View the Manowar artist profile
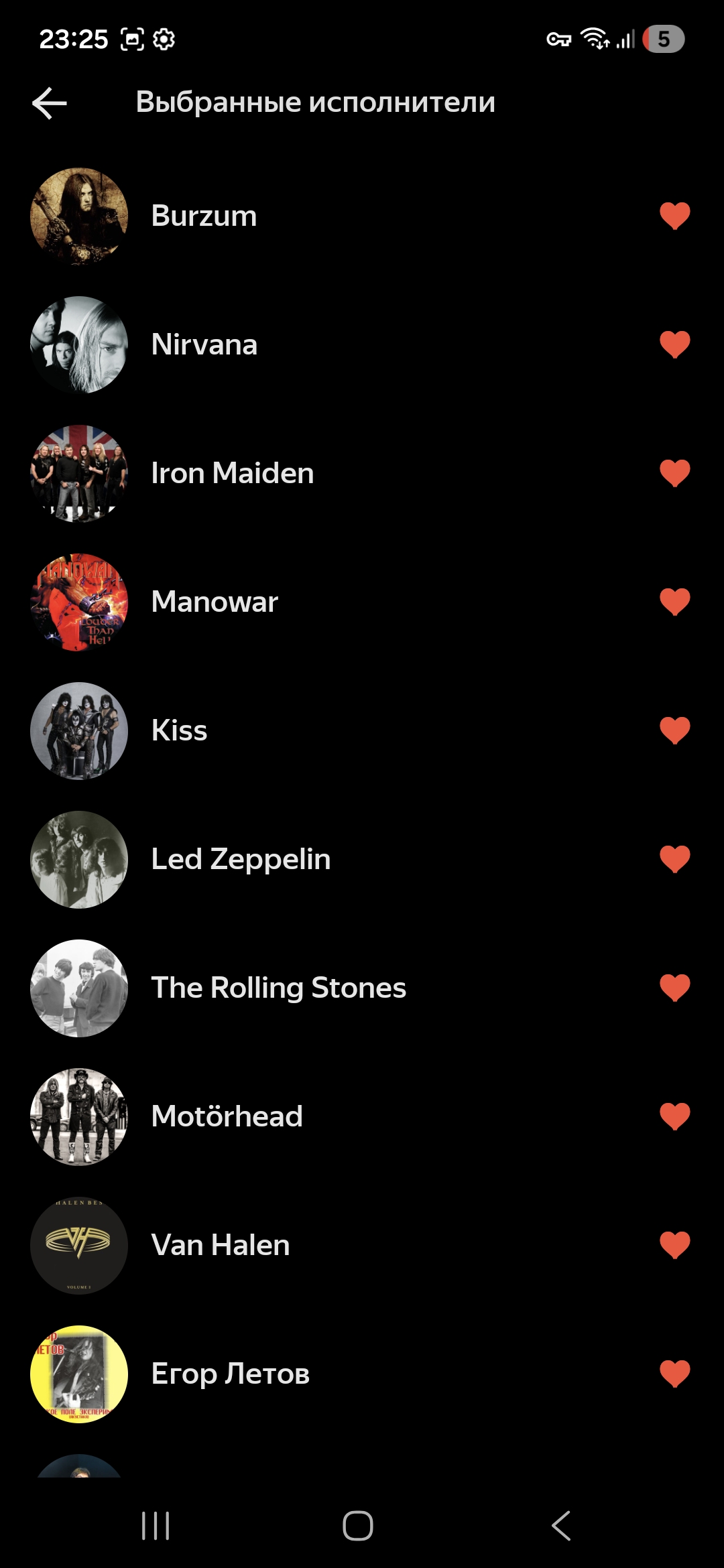Image resolution: width=724 pixels, height=1568 pixels. click(x=215, y=602)
